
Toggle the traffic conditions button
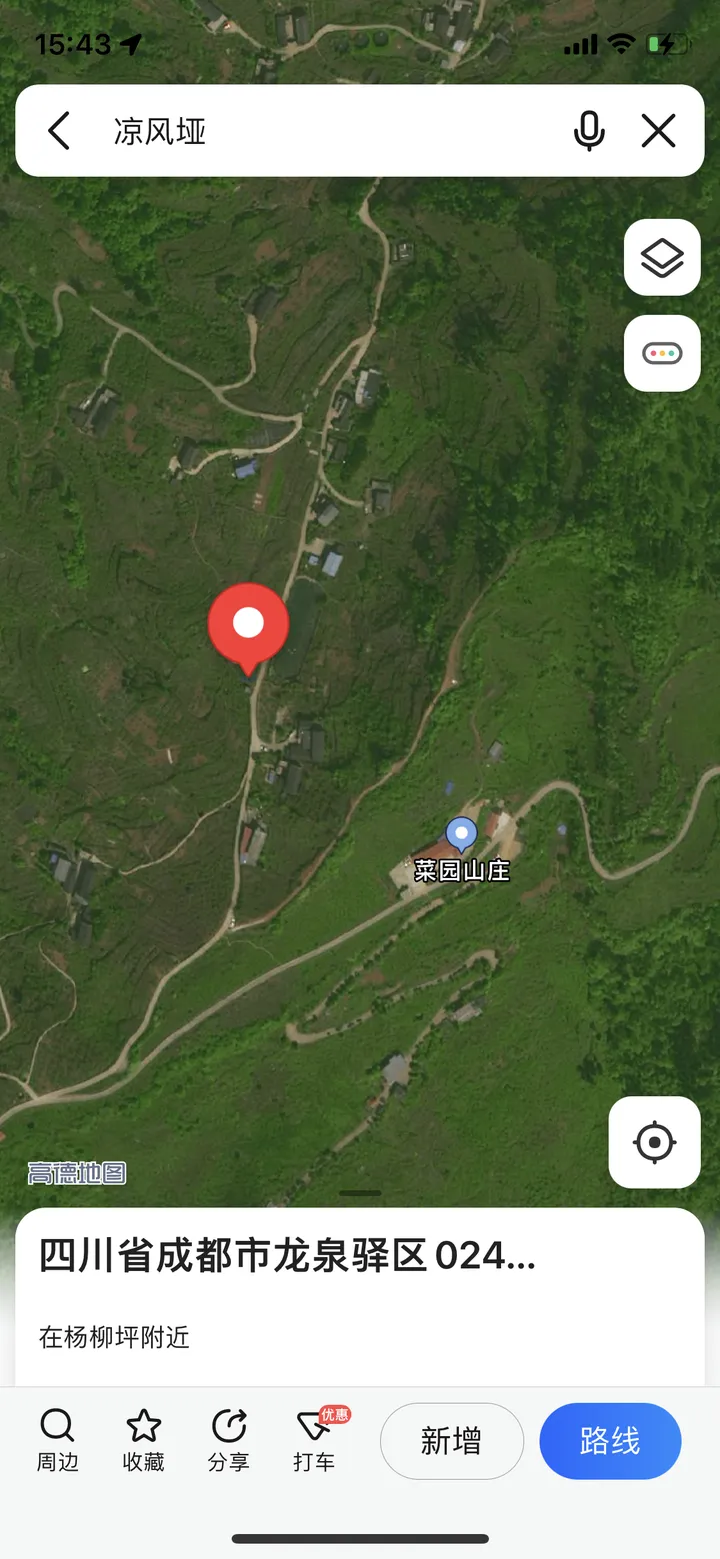pyautogui.click(x=662, y=353)
